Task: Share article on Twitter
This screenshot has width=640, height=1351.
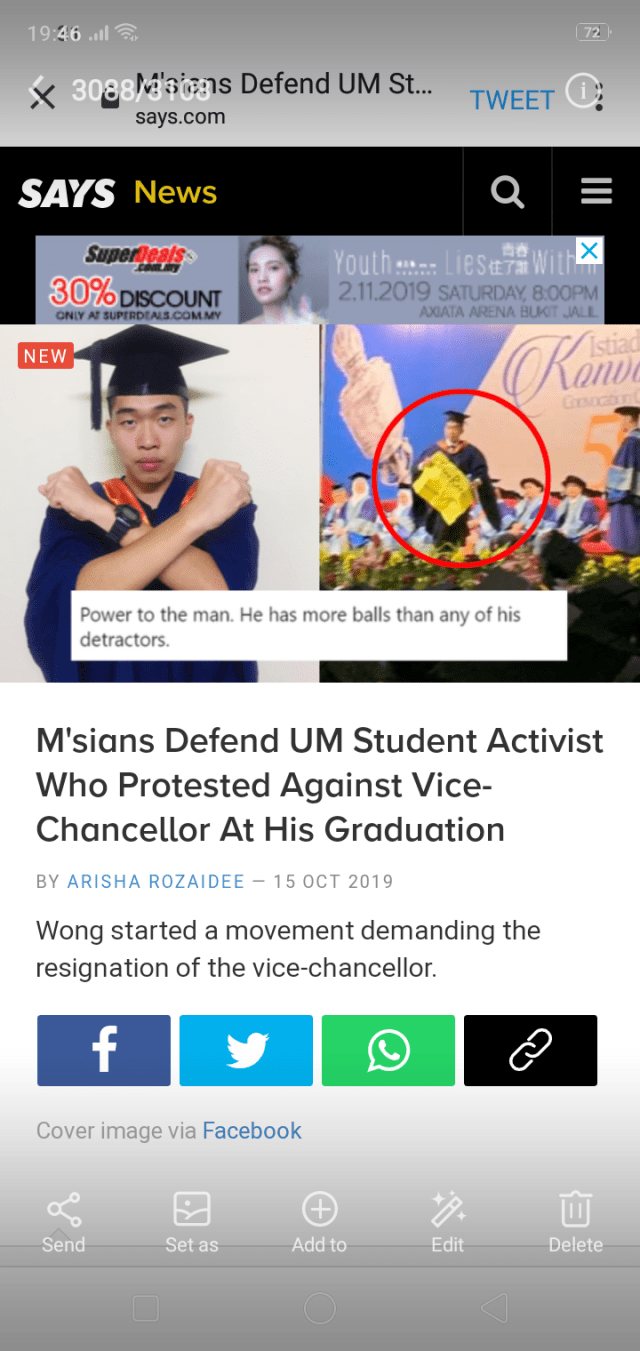Action: click(246, 1050)
